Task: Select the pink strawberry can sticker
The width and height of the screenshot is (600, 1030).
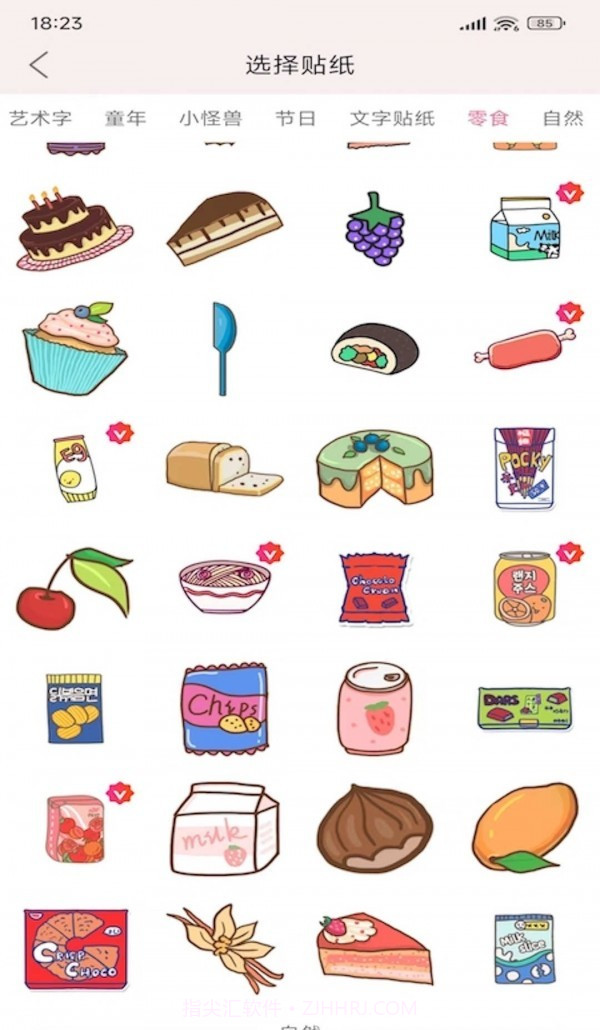Action: coord(373,707)
